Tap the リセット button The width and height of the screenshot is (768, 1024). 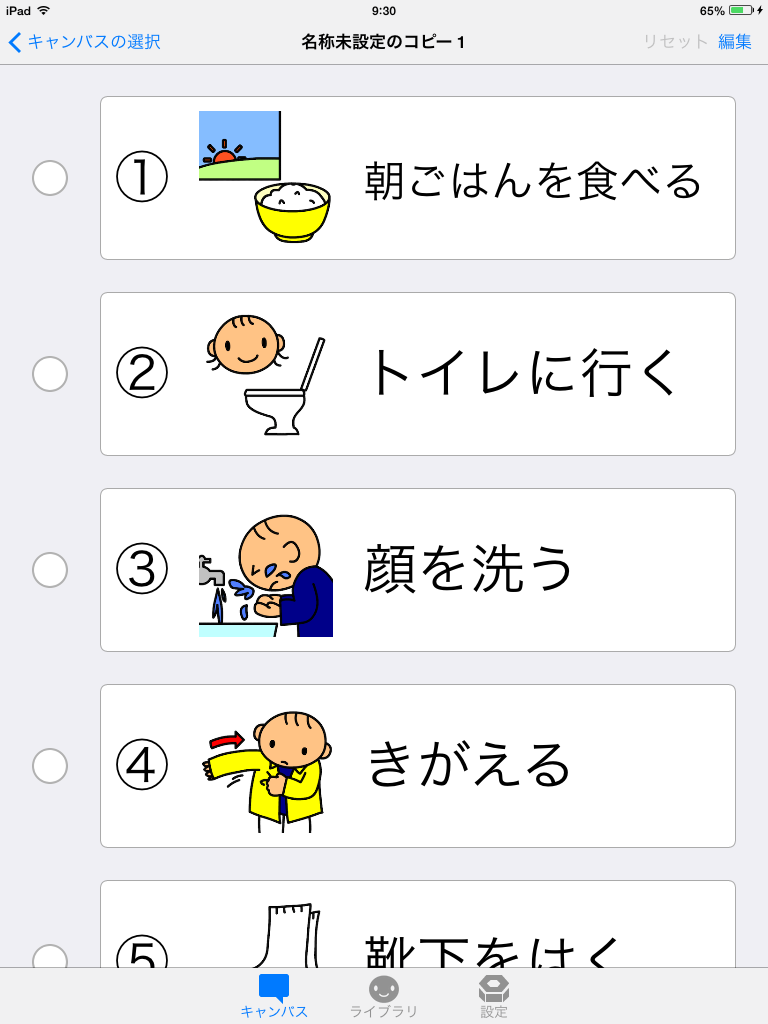pyautogui.click(x=675, y=42)
